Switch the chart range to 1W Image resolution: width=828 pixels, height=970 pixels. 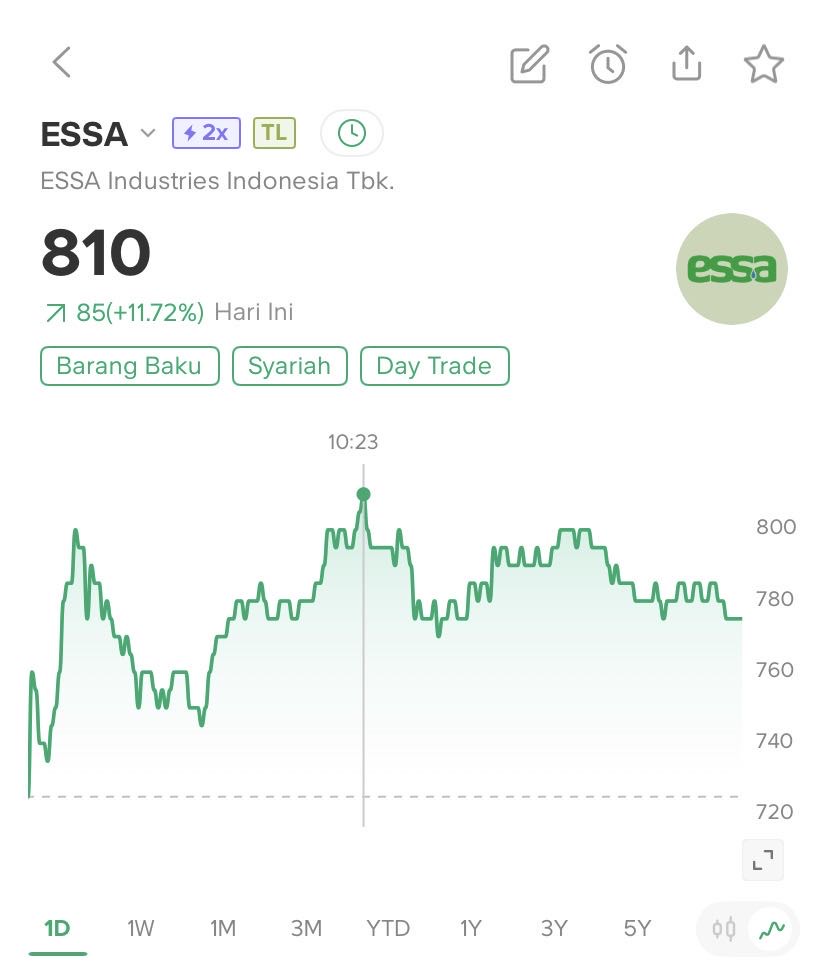[141, 928]
